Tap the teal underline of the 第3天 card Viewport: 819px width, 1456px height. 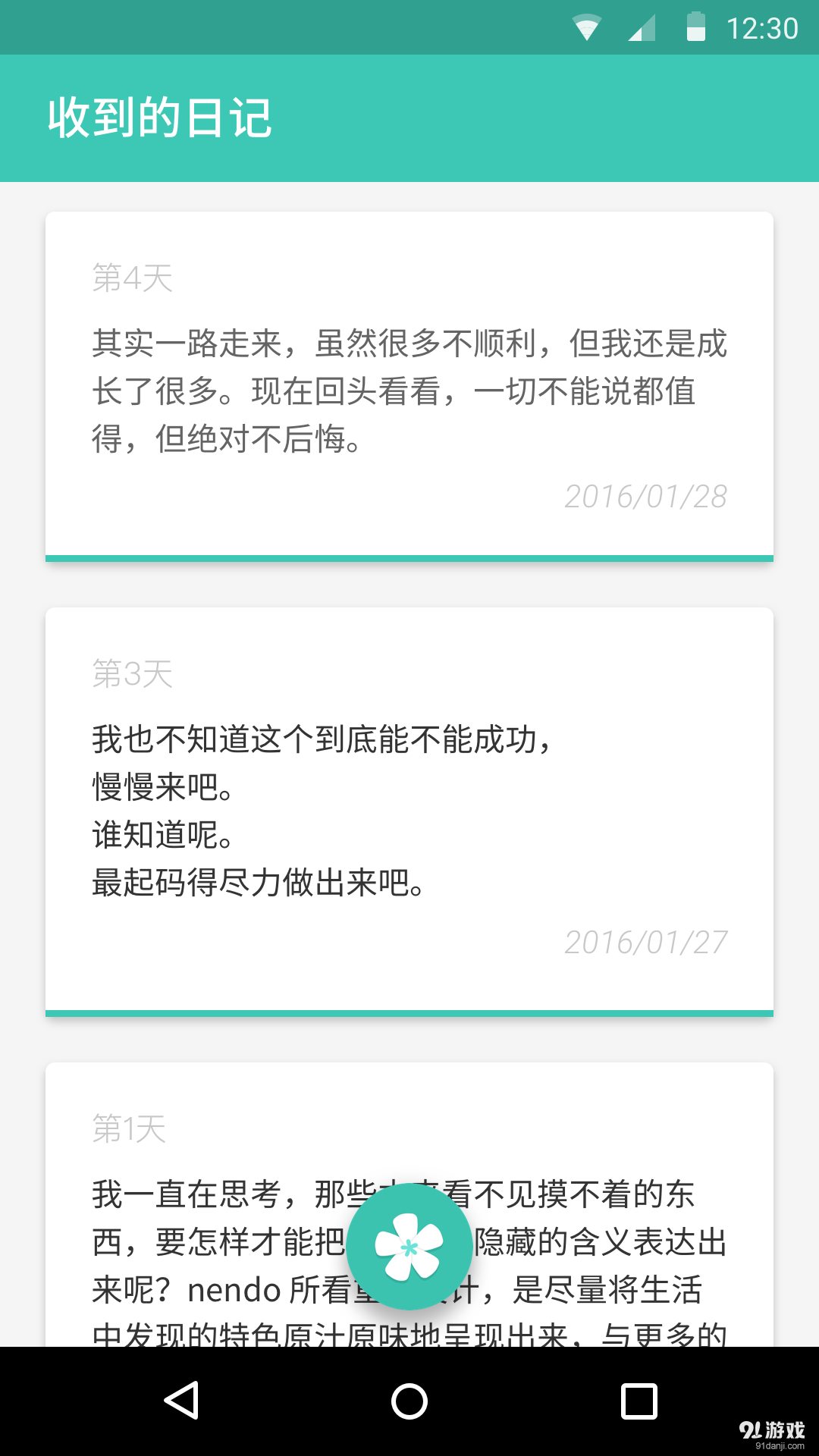(409, 1011)
